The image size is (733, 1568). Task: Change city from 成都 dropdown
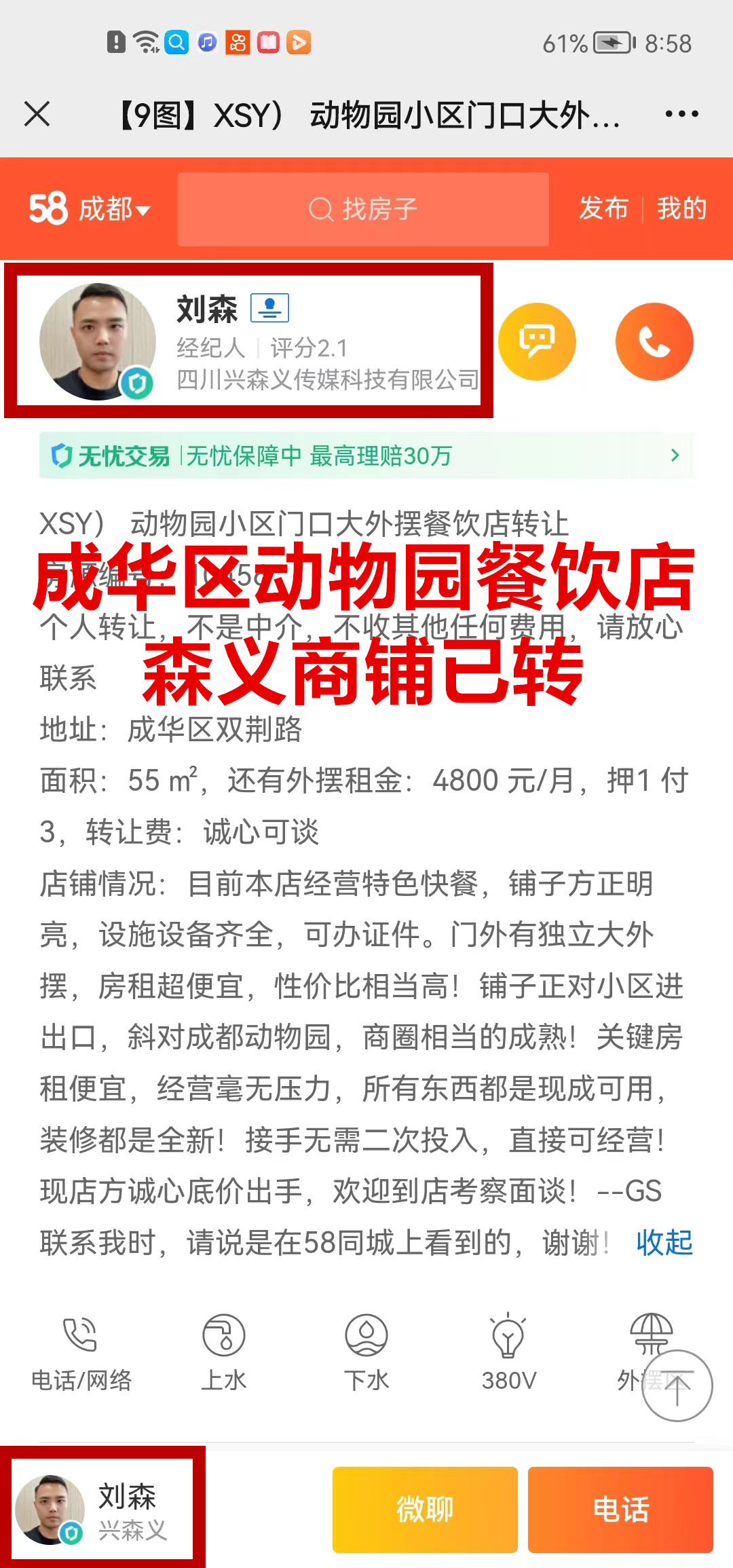point(114,209)
